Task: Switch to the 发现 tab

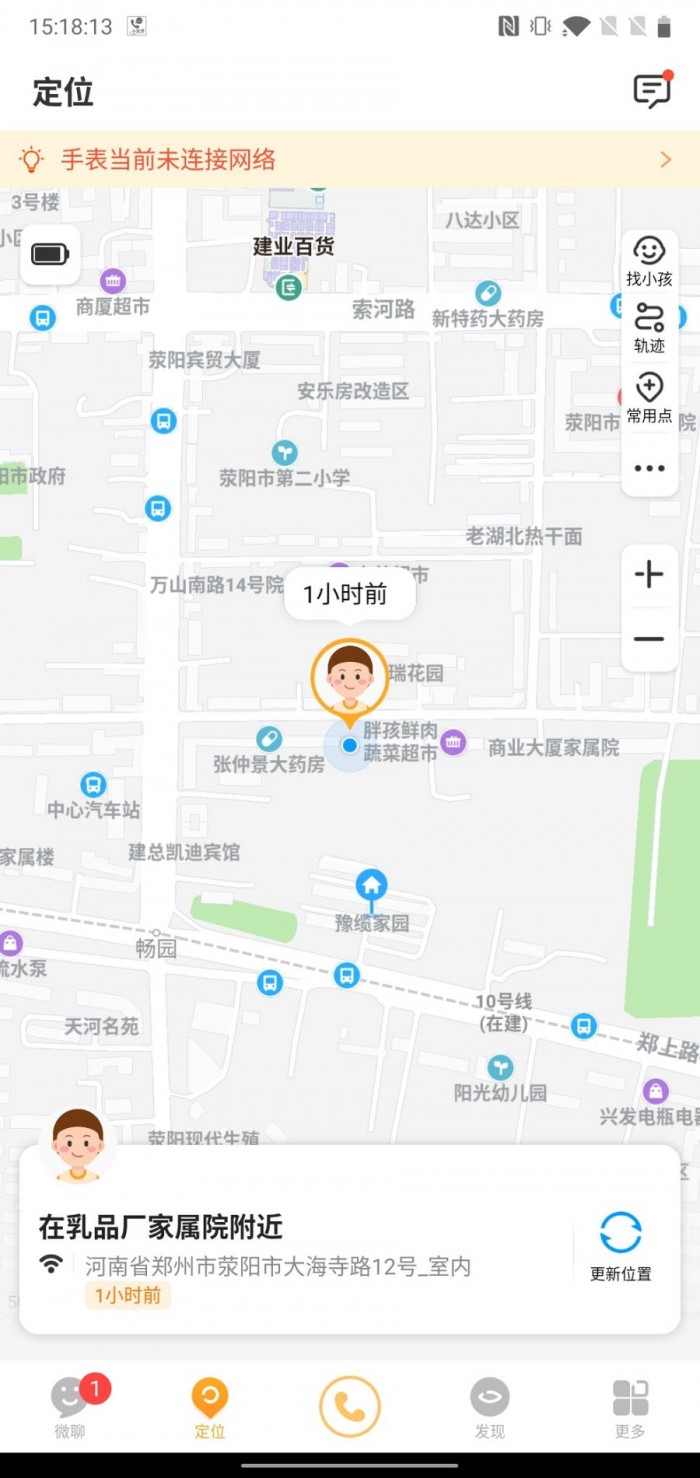Action: (490, 1406)
